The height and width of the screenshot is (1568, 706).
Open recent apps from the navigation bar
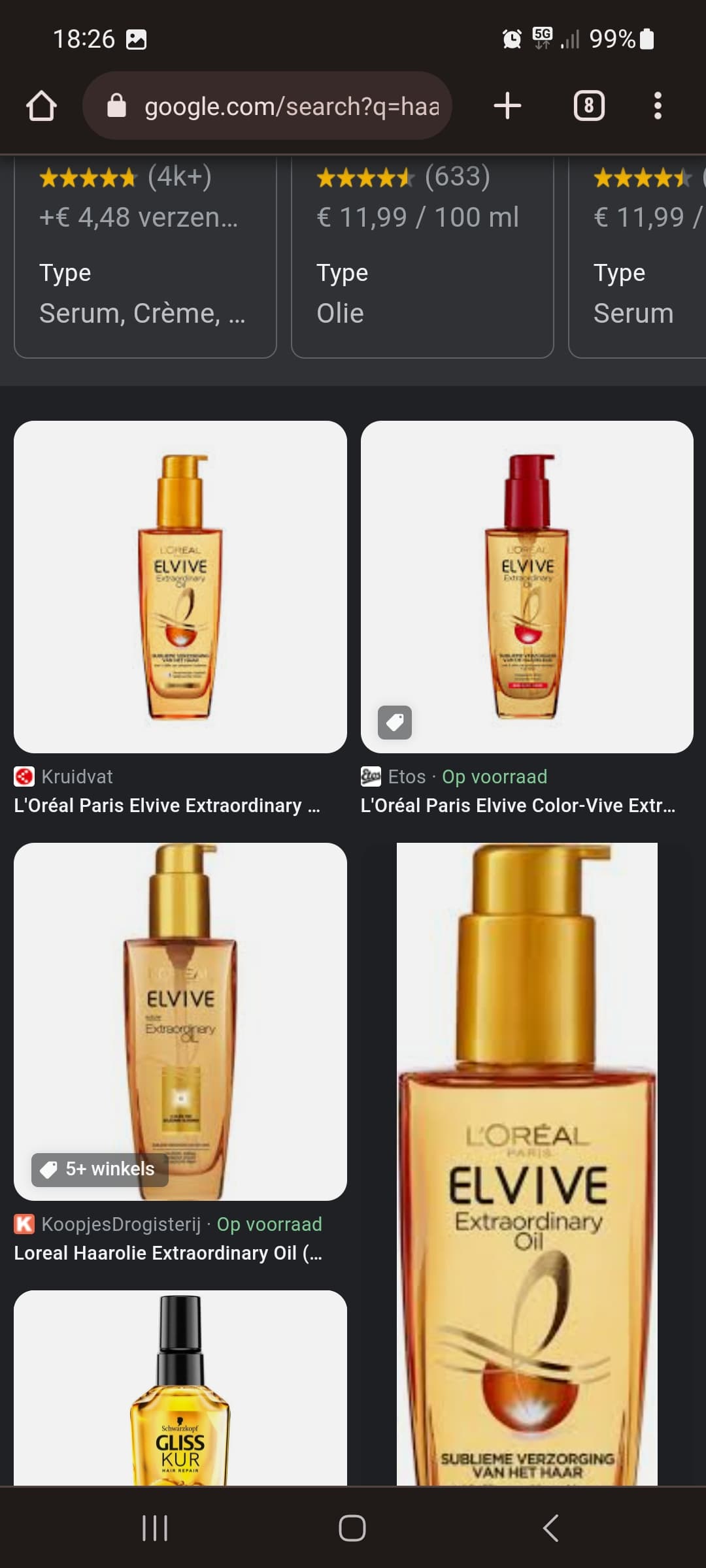[x=155, y=1528]
